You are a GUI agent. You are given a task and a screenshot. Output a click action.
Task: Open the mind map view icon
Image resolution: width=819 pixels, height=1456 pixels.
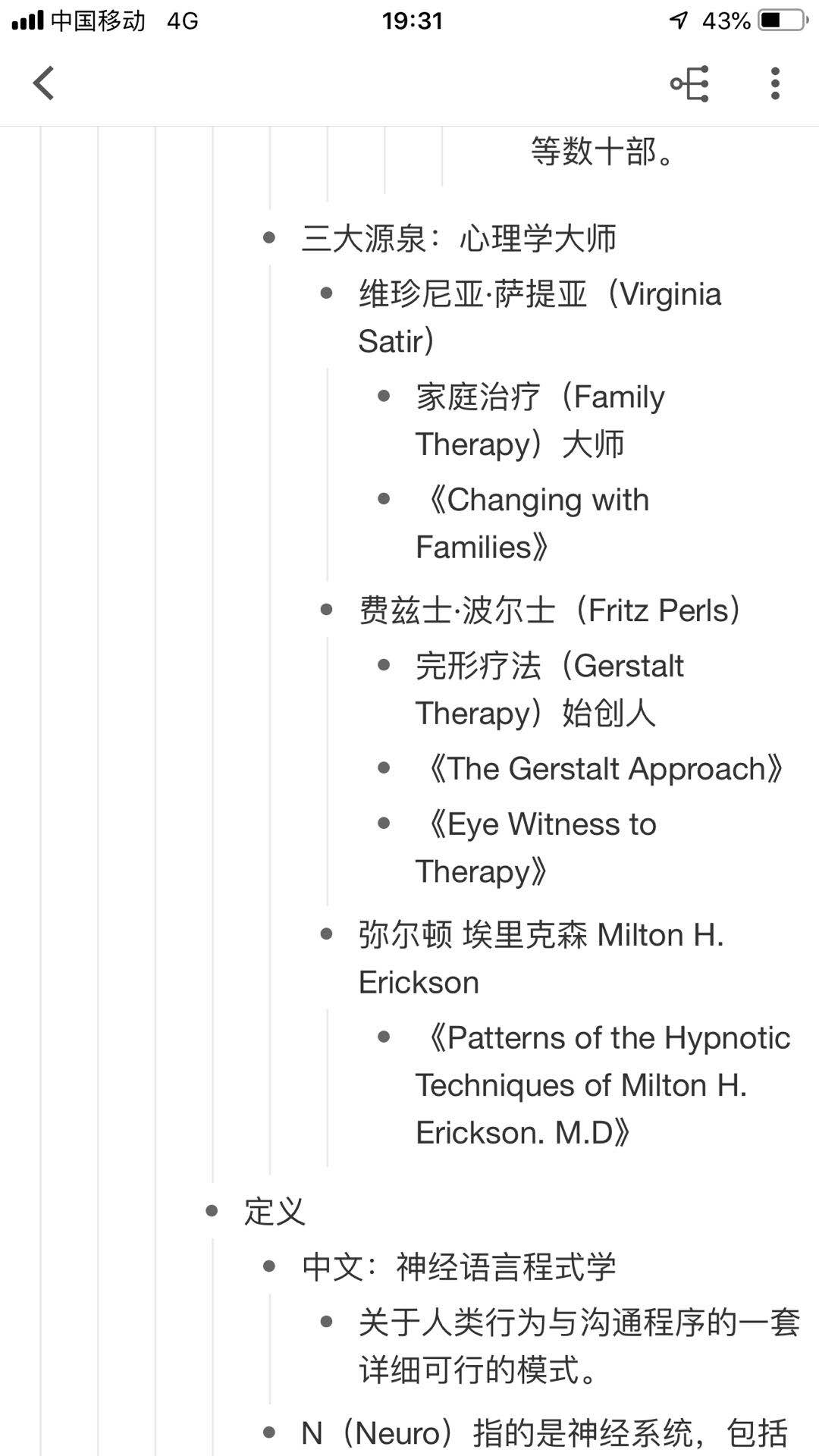click(689, 83)
